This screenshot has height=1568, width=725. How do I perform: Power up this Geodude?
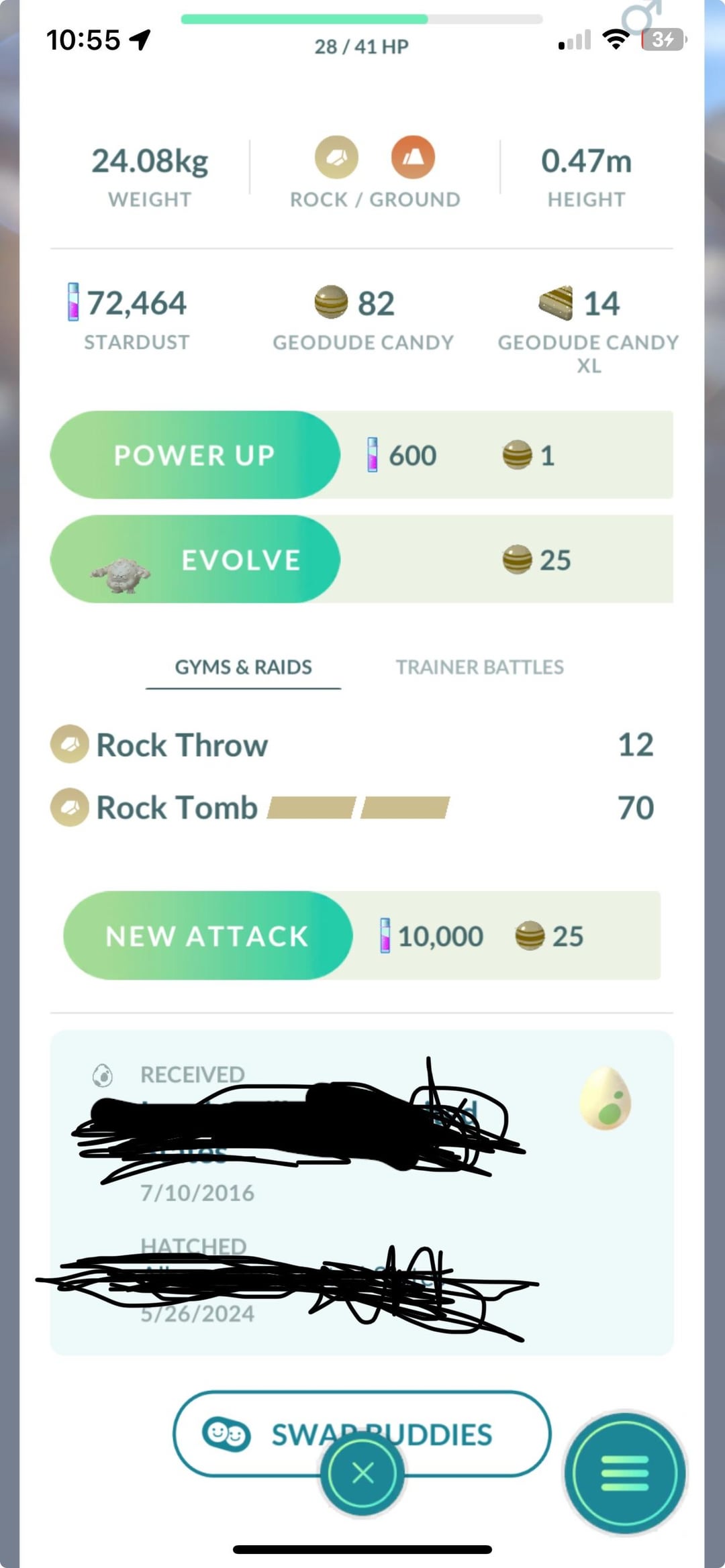coord(195,455)
